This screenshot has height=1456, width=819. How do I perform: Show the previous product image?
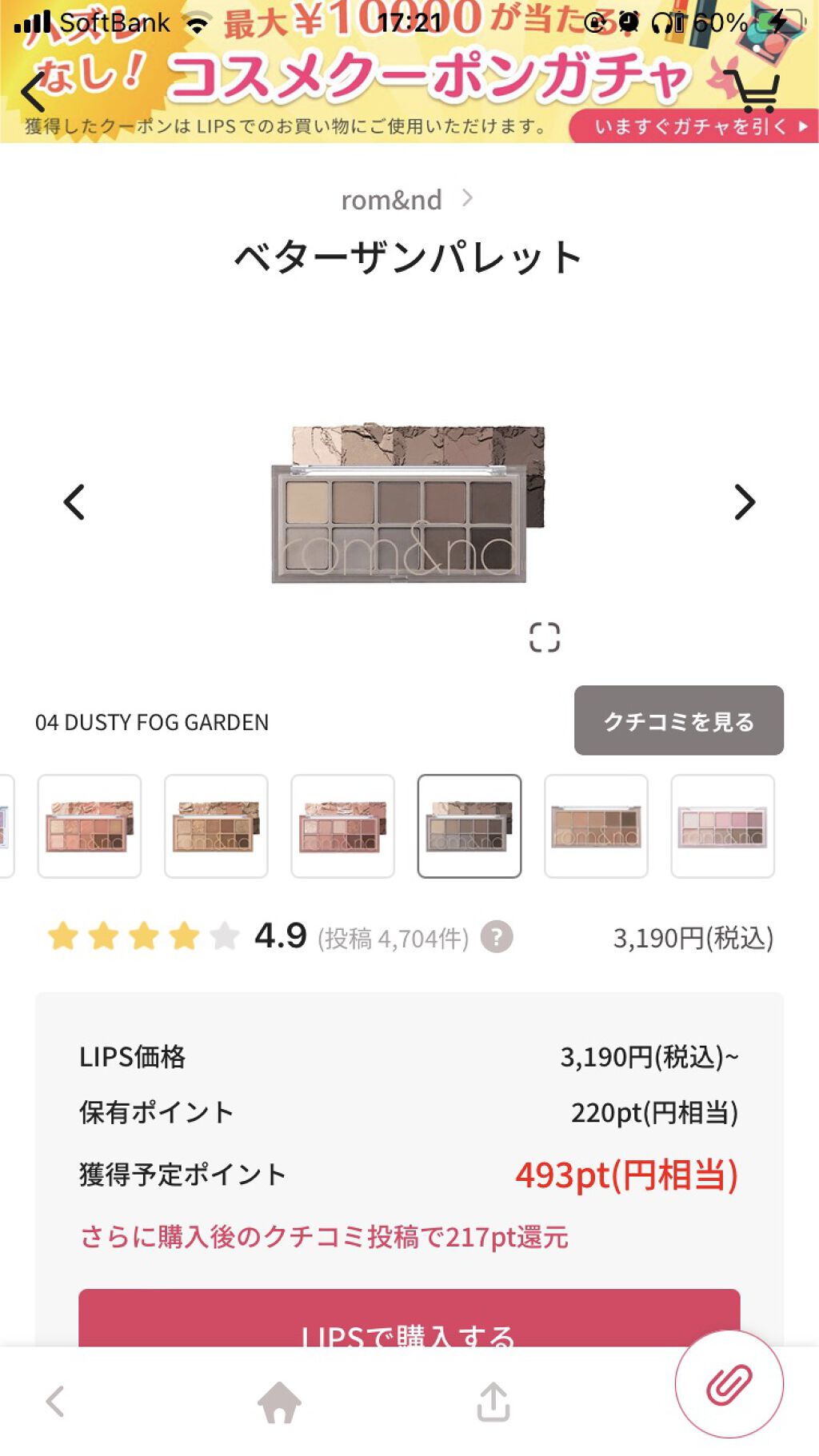pyautogui.click(x=73, y=501)
